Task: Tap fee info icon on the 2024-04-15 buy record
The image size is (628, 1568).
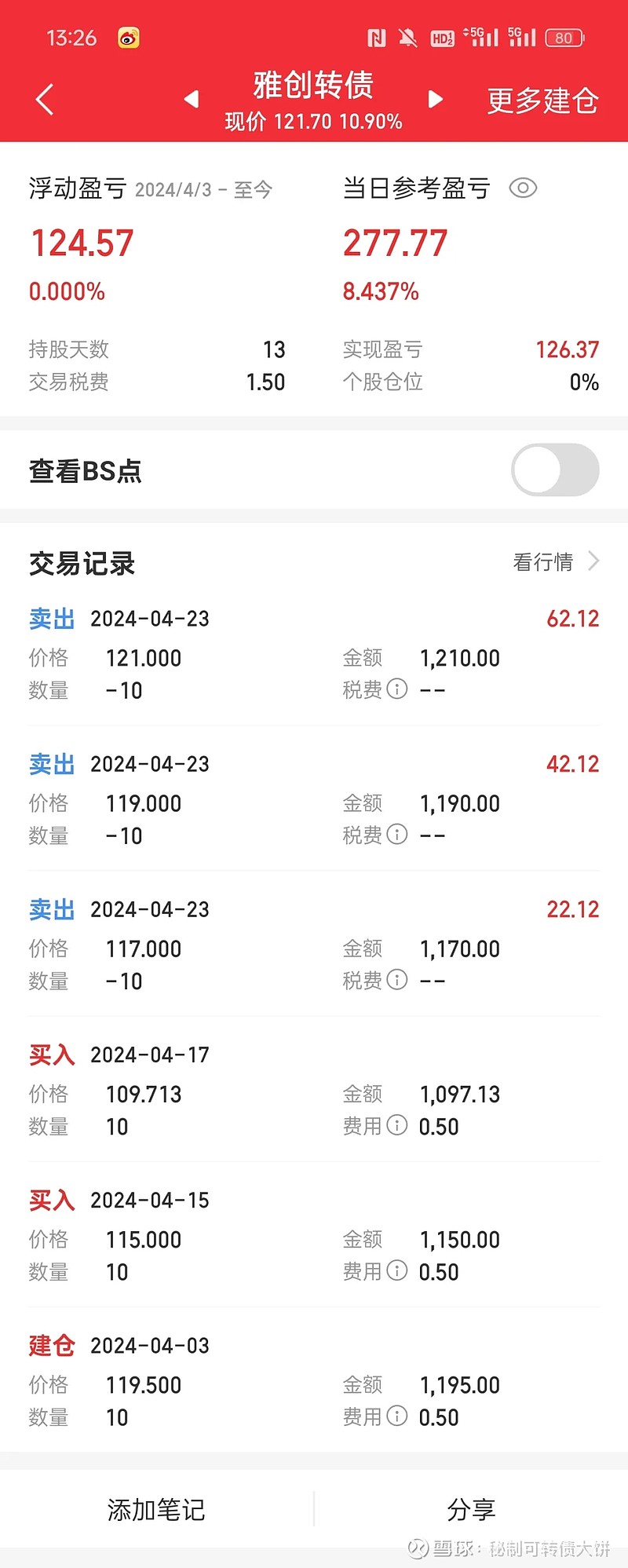Action: (397, 1271)
